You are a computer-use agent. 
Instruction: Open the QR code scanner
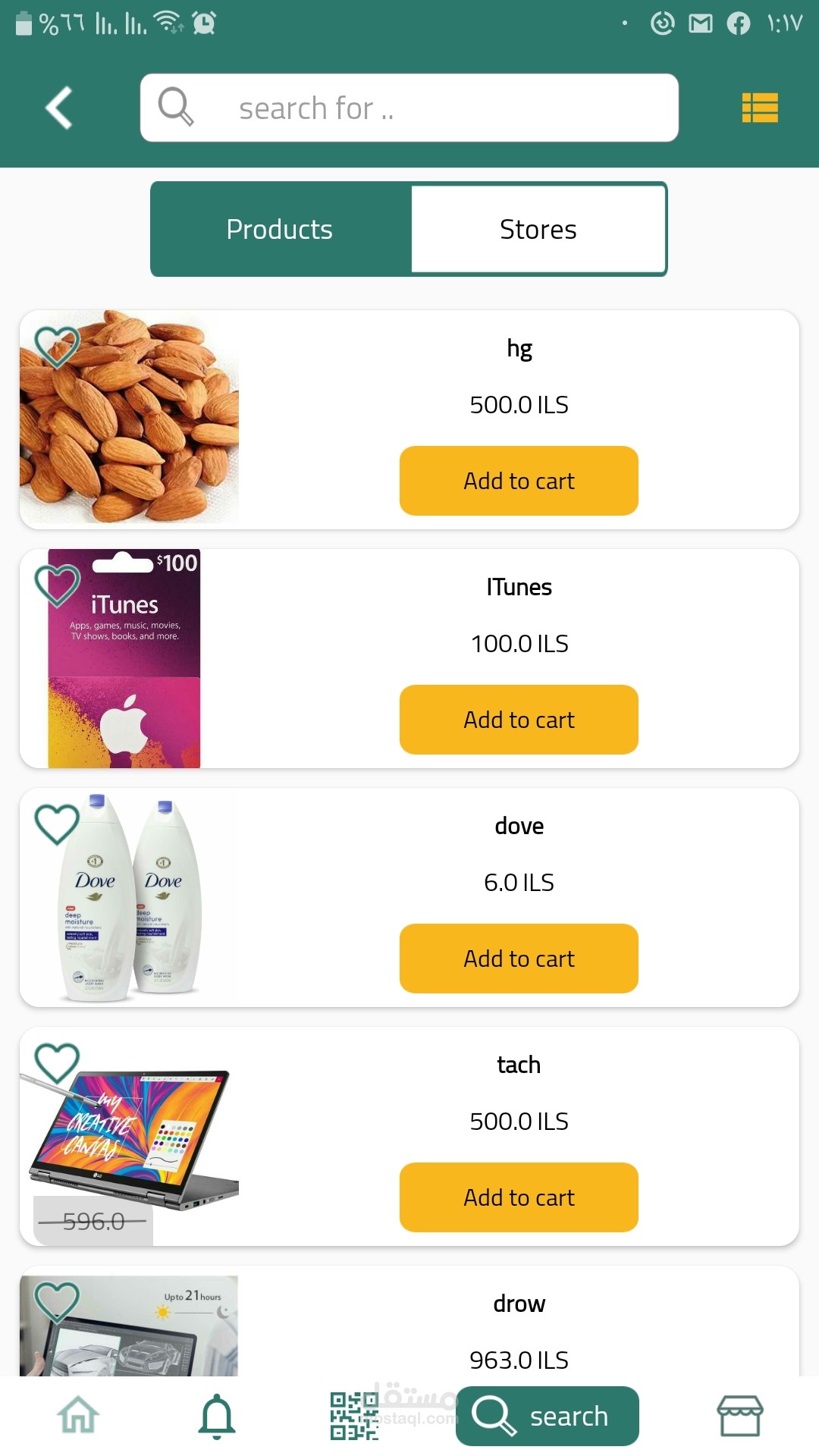point(354,1415)
